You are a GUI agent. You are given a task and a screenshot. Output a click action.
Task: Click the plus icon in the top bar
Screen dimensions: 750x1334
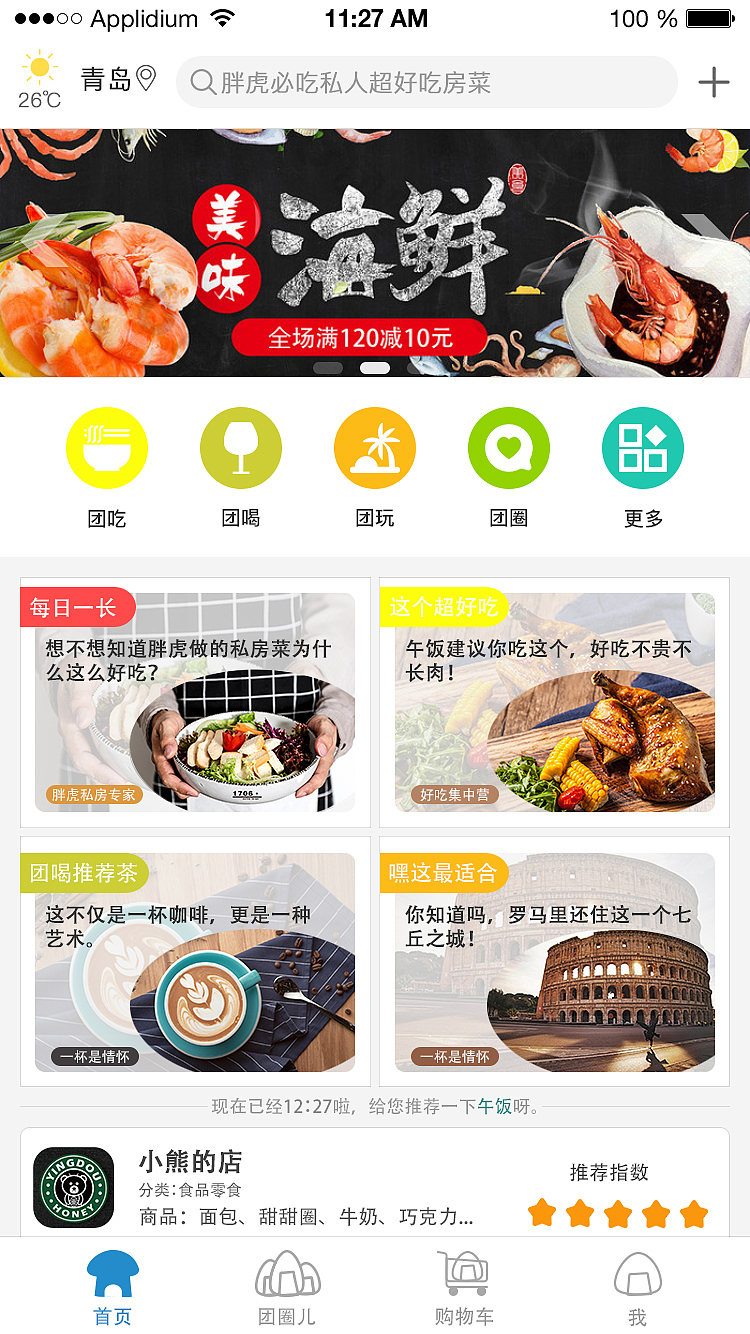click(x=714, y=82)
